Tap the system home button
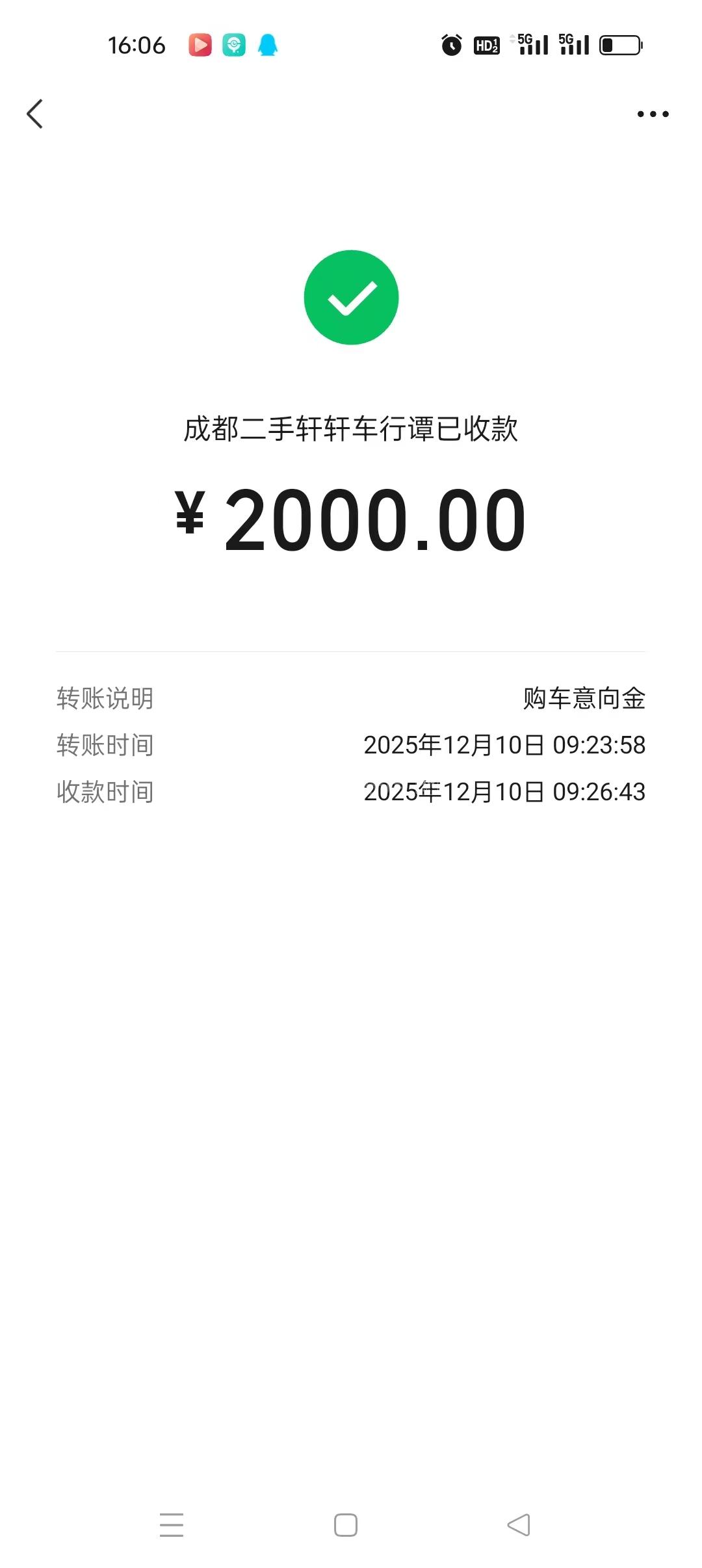This screenshot has width=702, height=1568. click(346, 1525)
